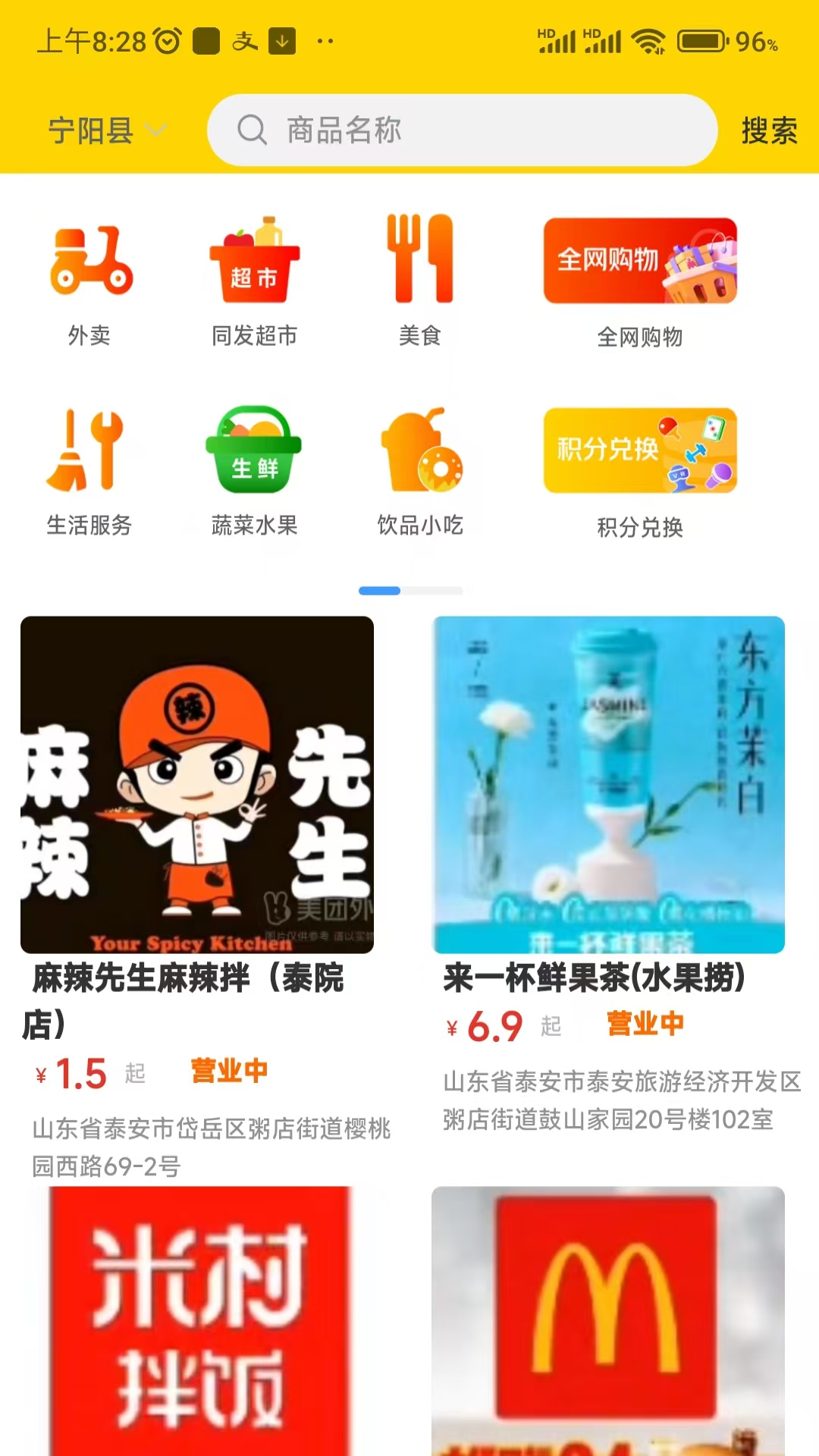
Task: Open the McDonald's shop card
Action: pyautogui.click(x=608, y=1319)
